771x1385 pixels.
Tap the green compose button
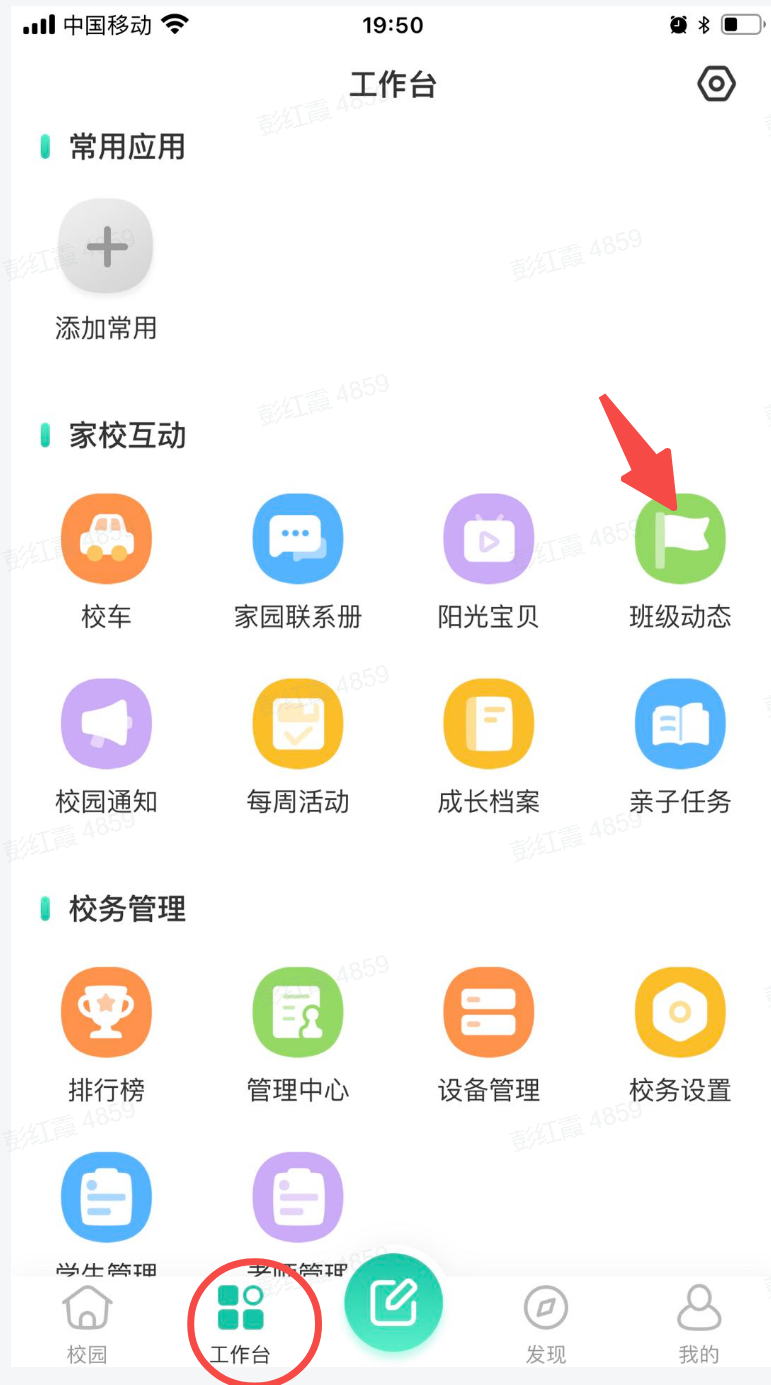coord(393,1303)
